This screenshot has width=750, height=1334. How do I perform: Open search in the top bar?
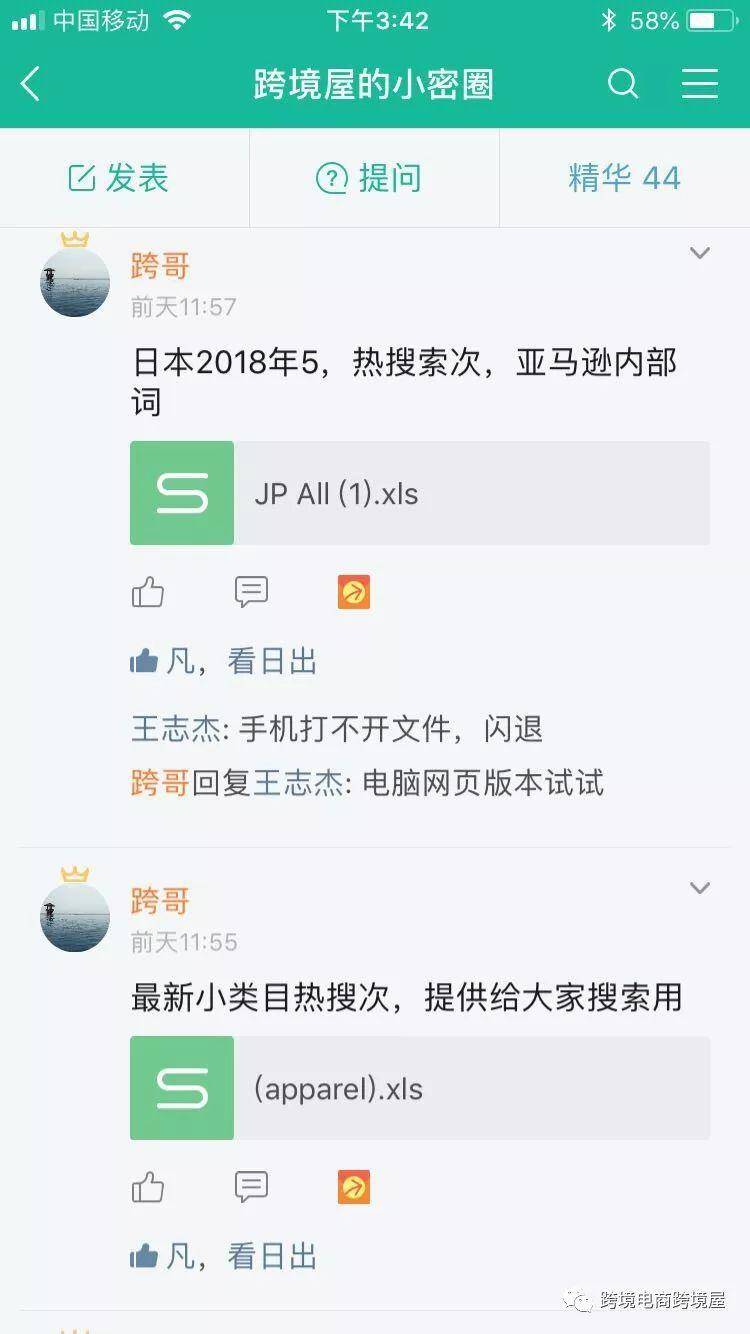tap(622, 84)
